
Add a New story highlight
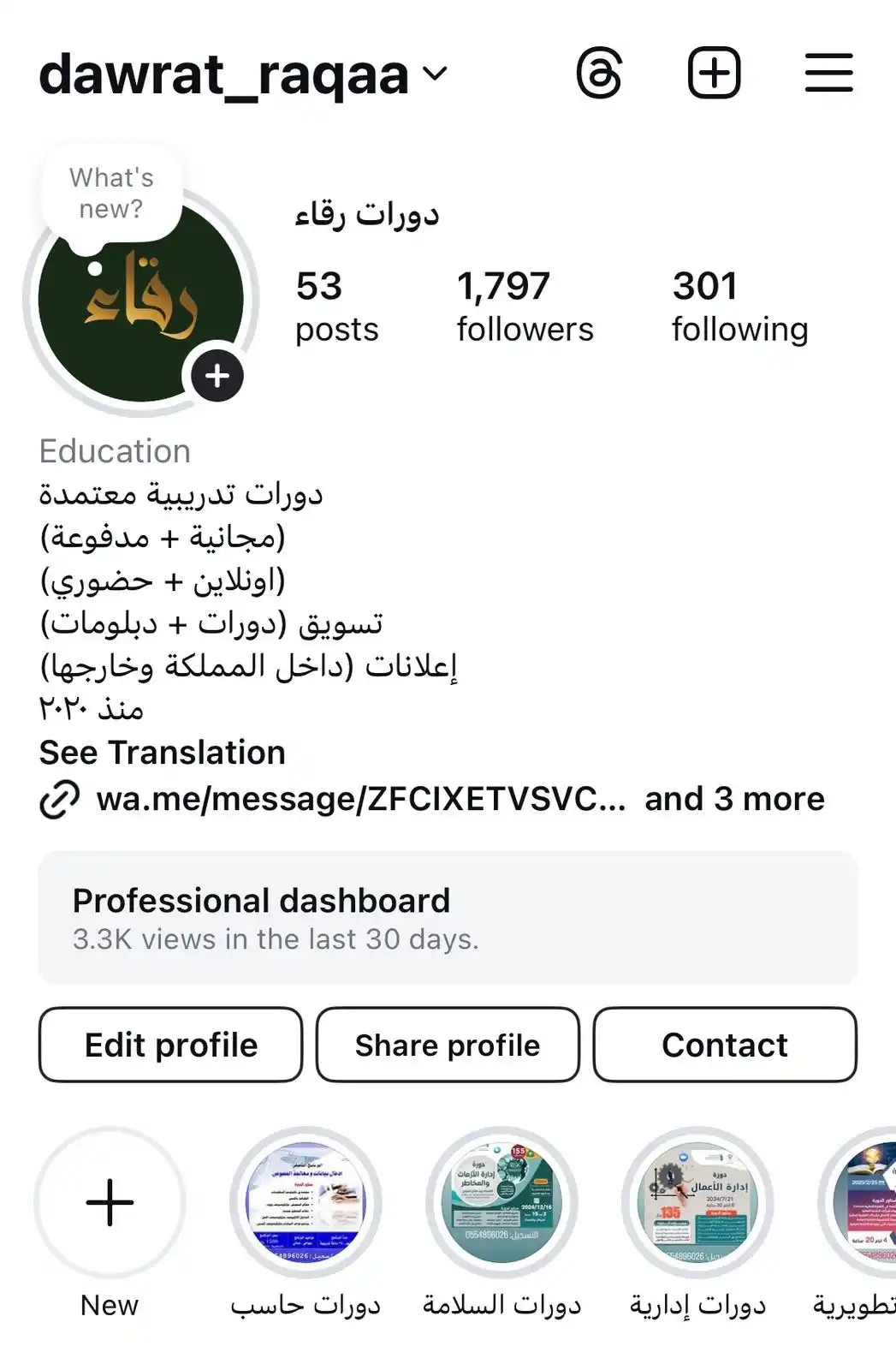point(110,1202)
